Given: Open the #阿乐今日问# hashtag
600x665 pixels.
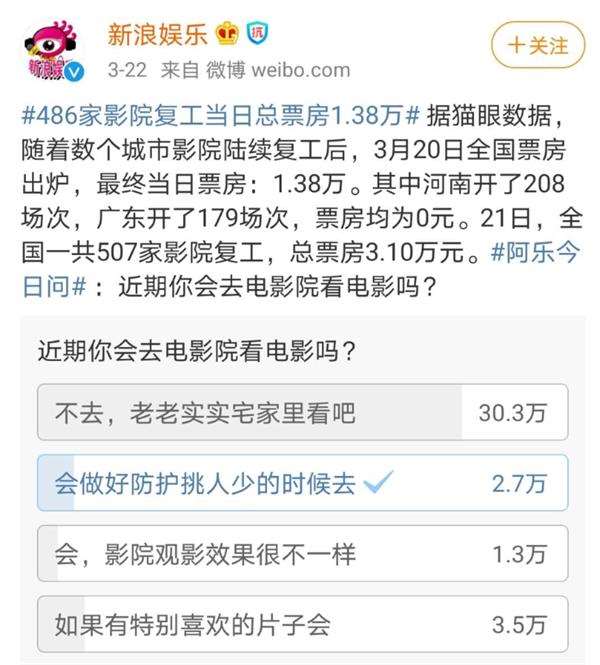Looking at the screenshot, I should point(534,252).
